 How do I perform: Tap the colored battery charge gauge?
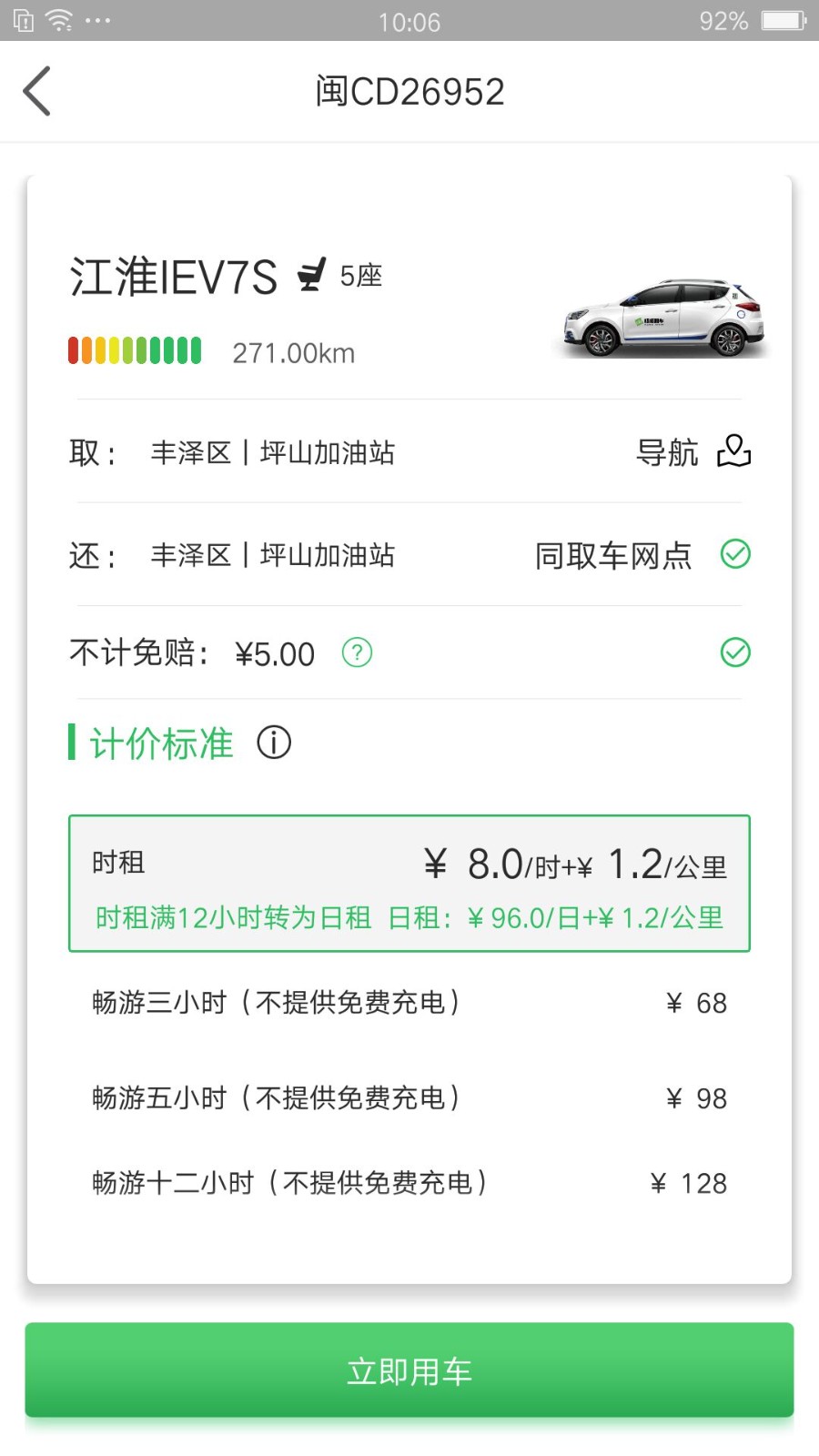(135, 349)
